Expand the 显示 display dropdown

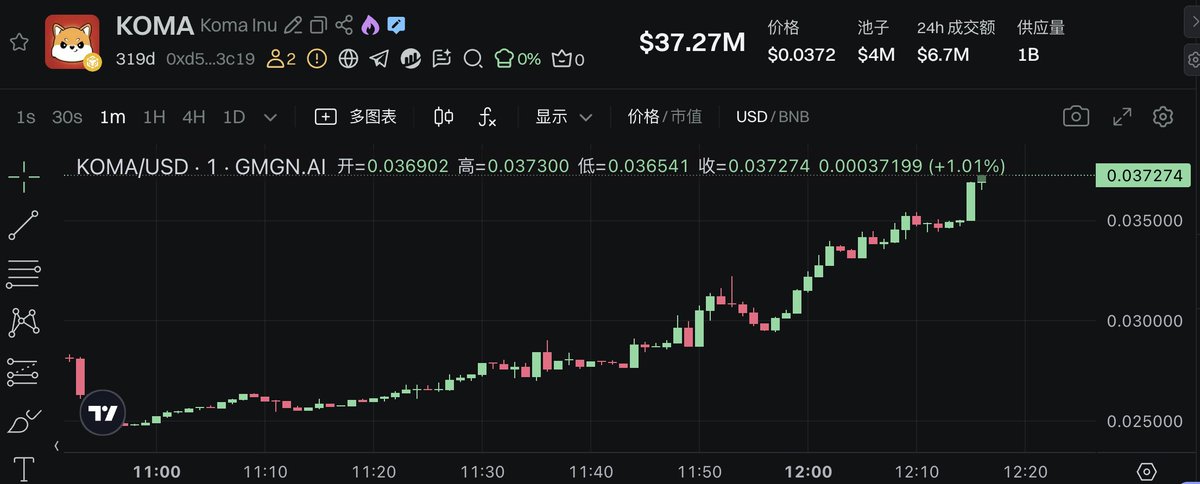click(564, 117)
